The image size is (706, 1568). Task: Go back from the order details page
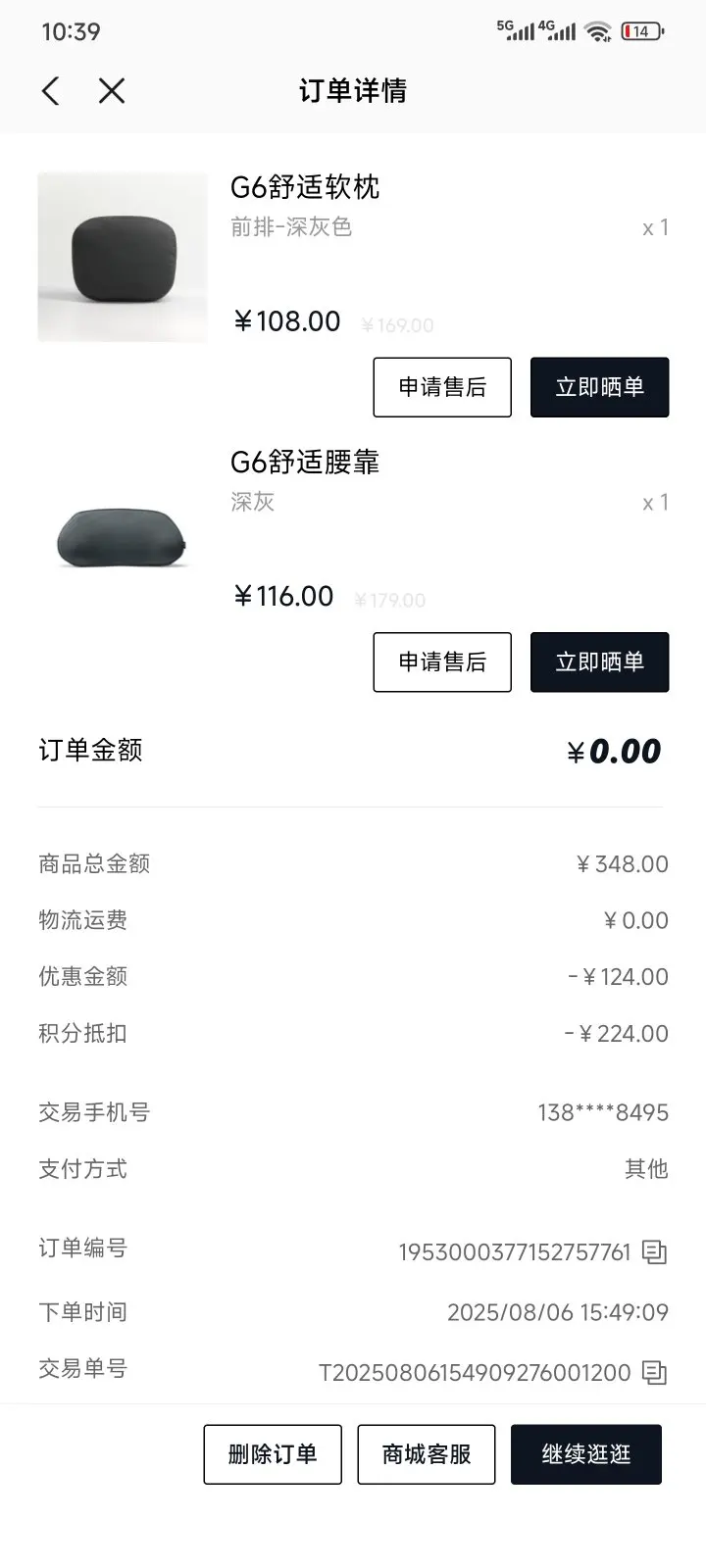(51, 91)
